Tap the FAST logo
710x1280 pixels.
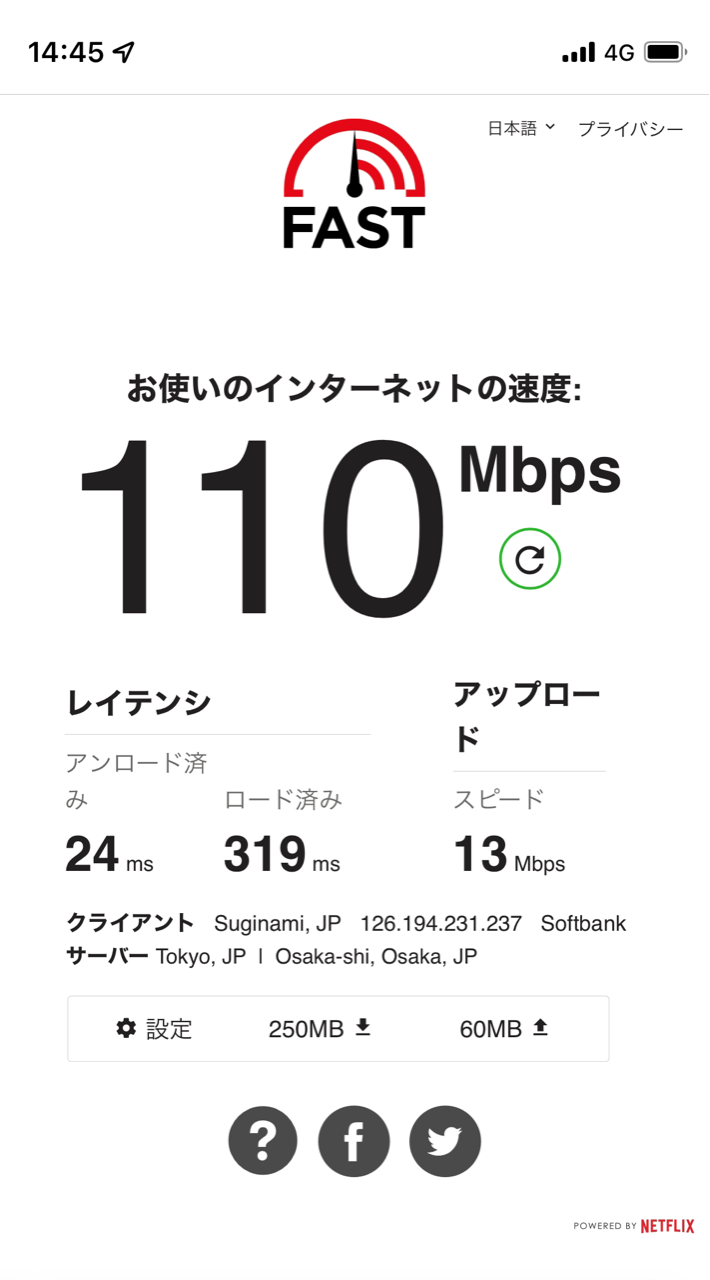click(x=354, y=184)
